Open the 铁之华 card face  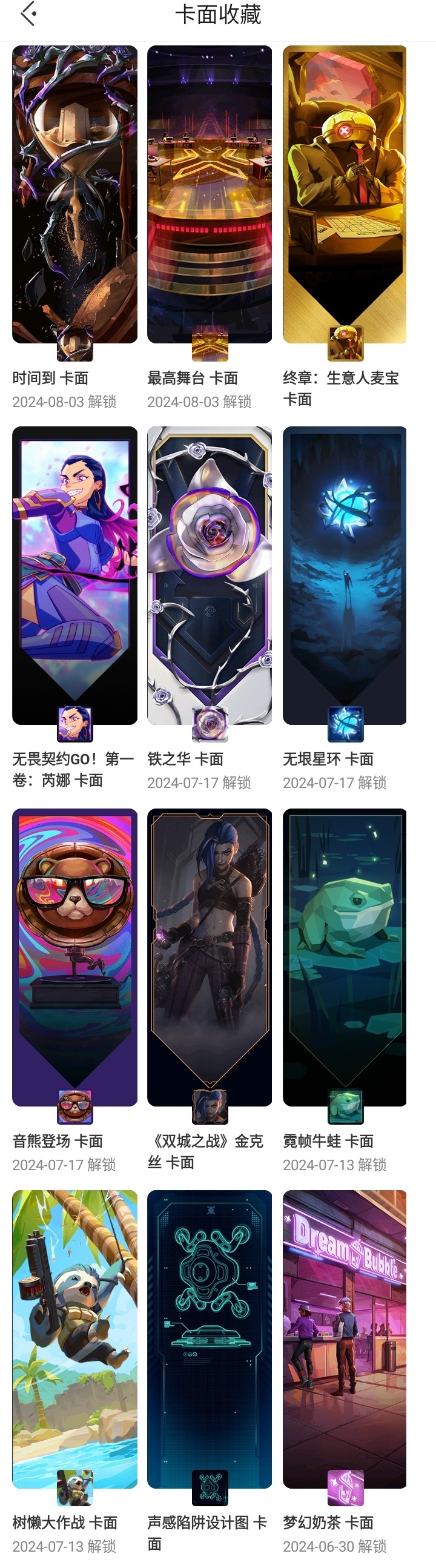pyautogui.click(x=210, y=575)
